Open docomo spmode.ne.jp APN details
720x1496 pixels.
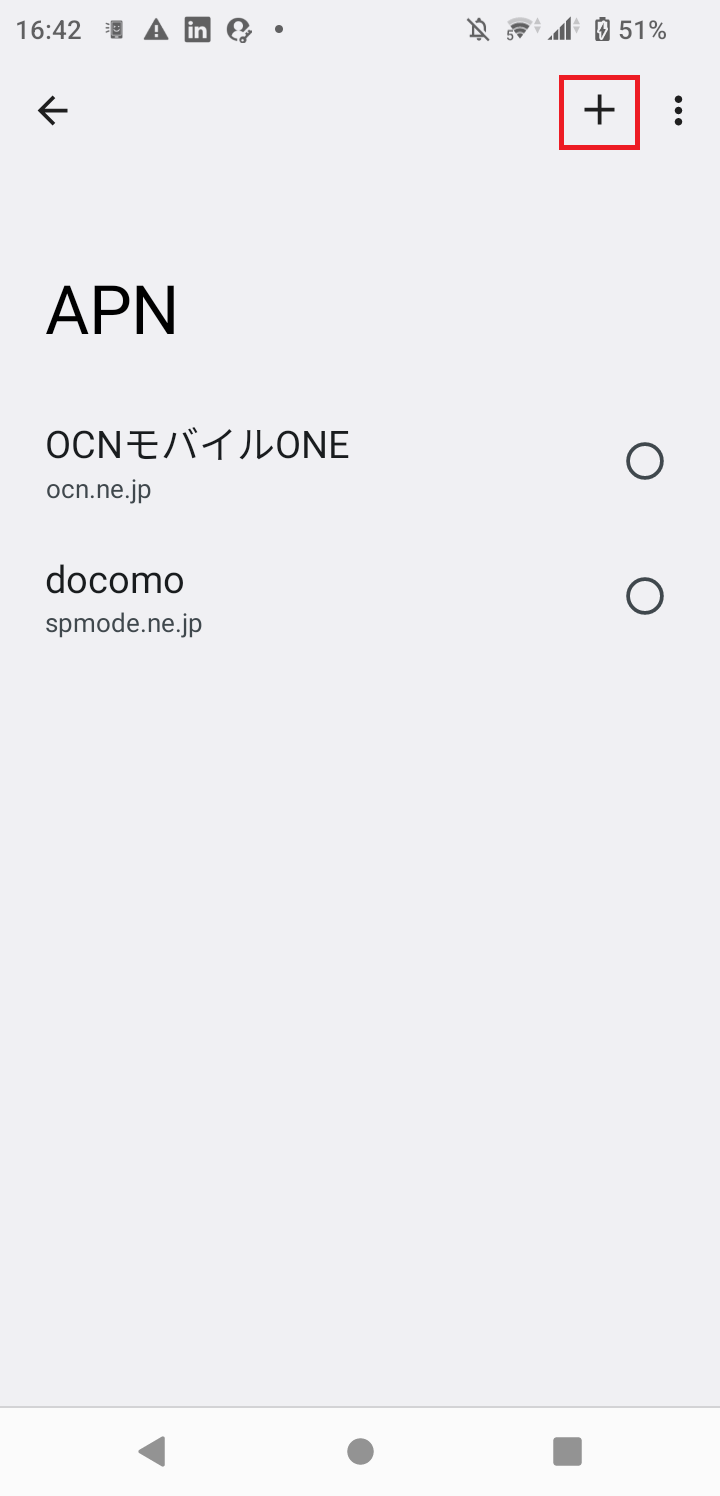(124, 597)
